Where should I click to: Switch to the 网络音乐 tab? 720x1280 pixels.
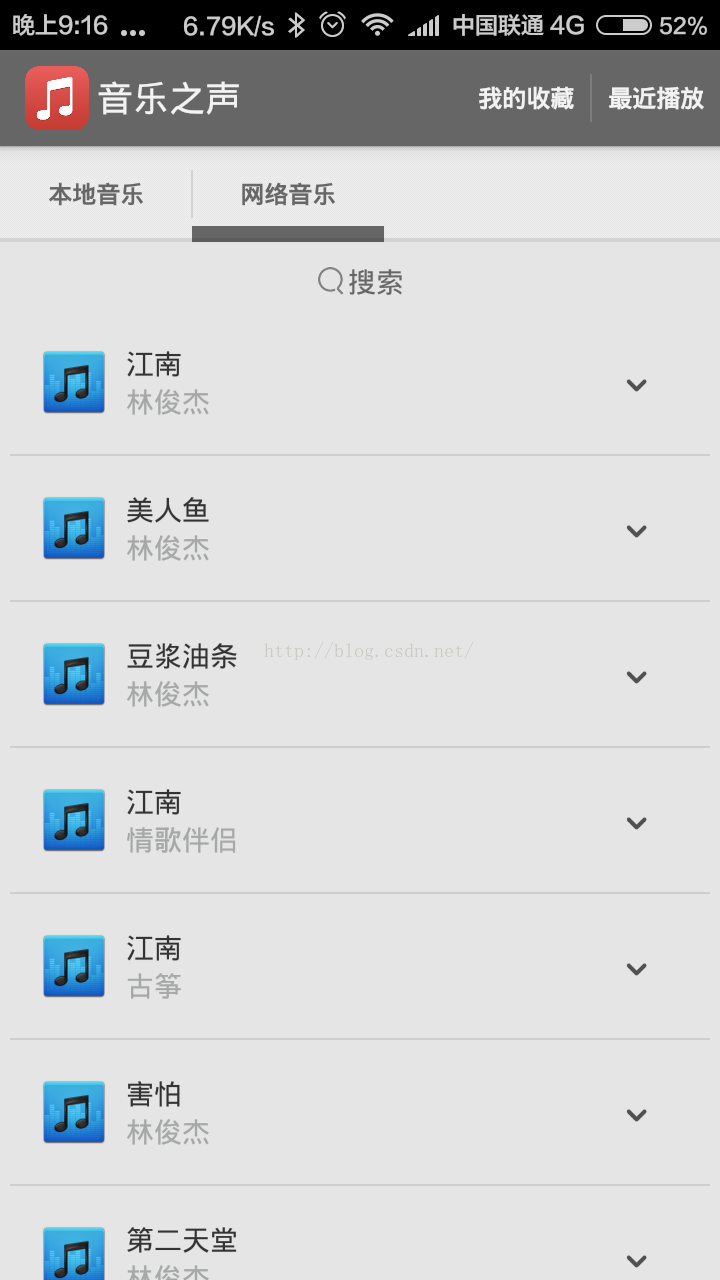pos(288,194)
